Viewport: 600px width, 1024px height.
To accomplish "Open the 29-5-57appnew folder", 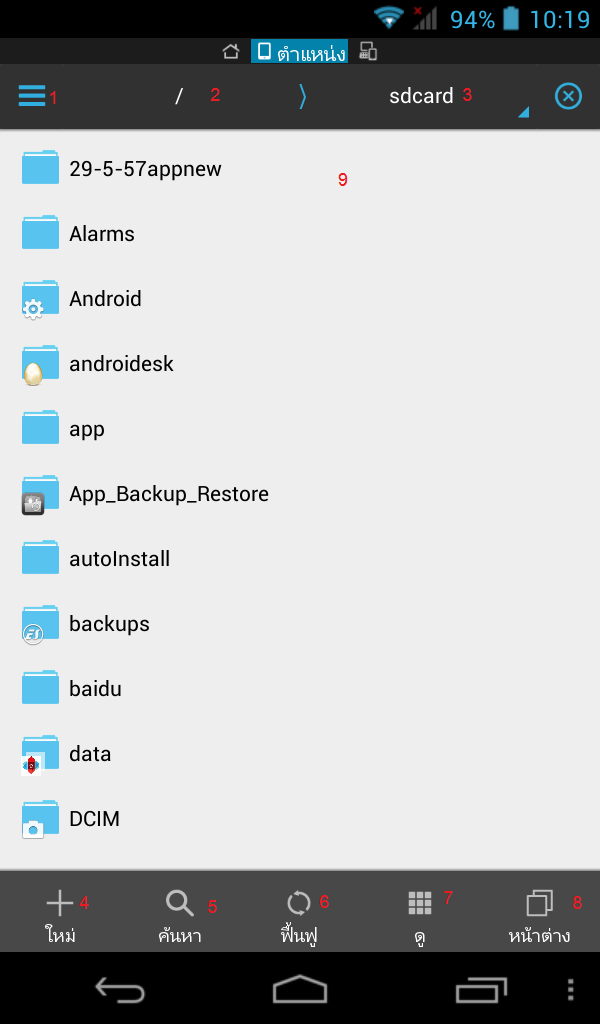I will click(x=145, y=169).
